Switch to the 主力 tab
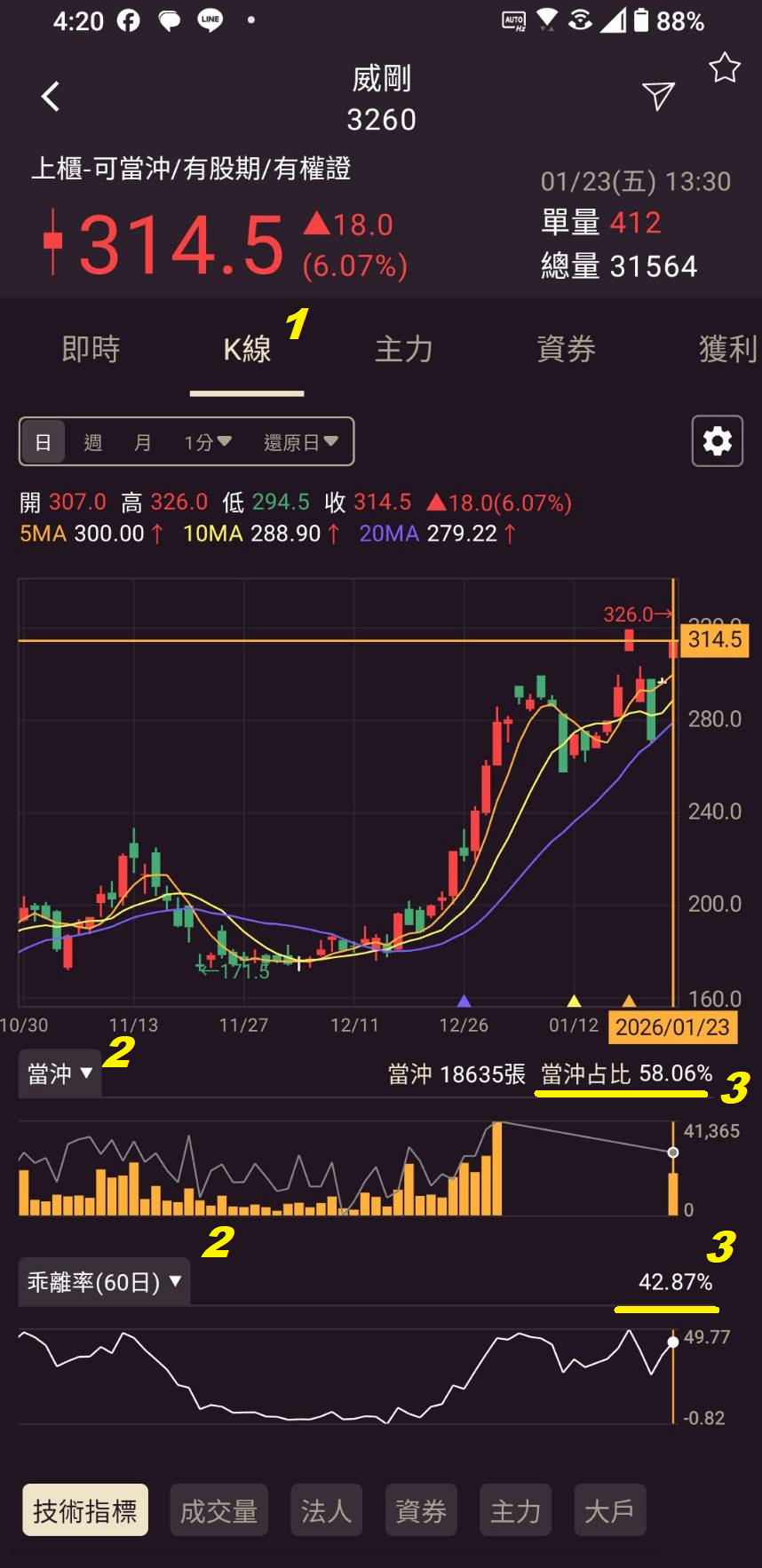Viewport: 762px width, 1568px height. [x=404, y=349]
